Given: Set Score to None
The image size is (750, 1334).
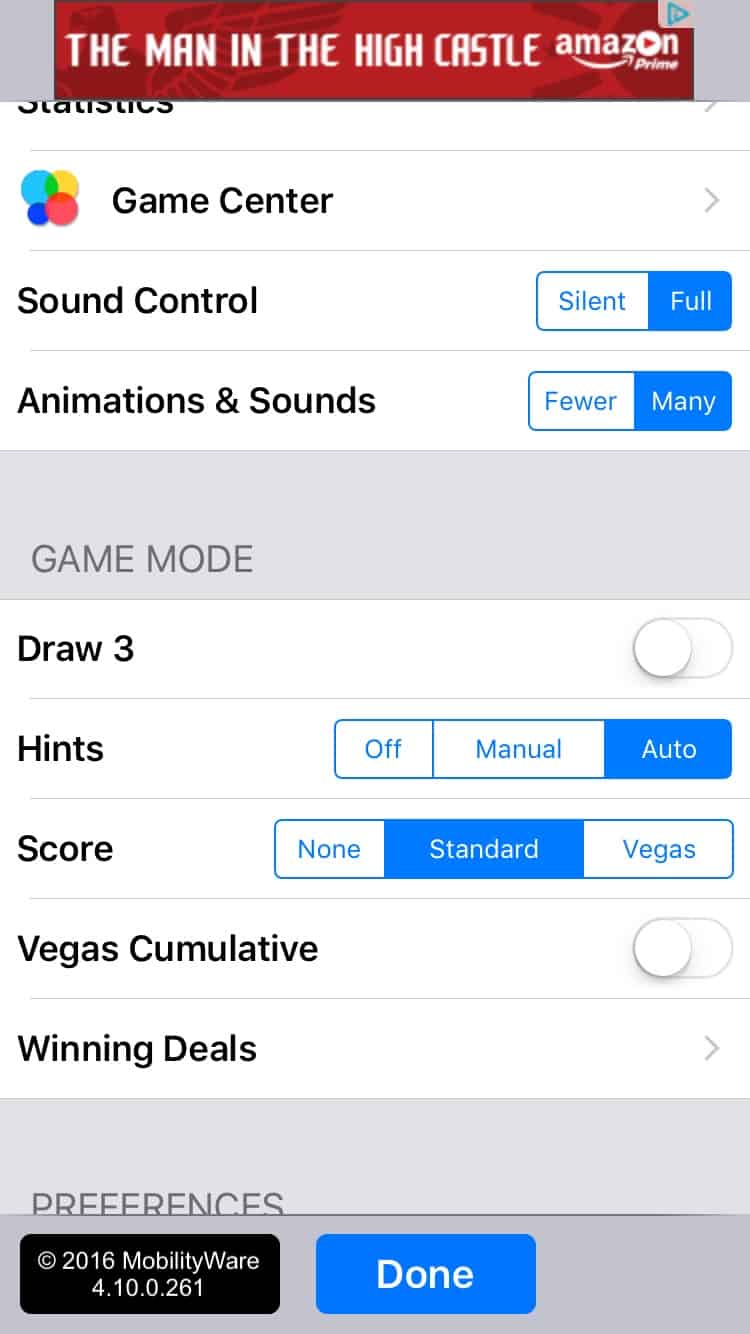Looking at the screenshot, I should [x=329, y=849].
